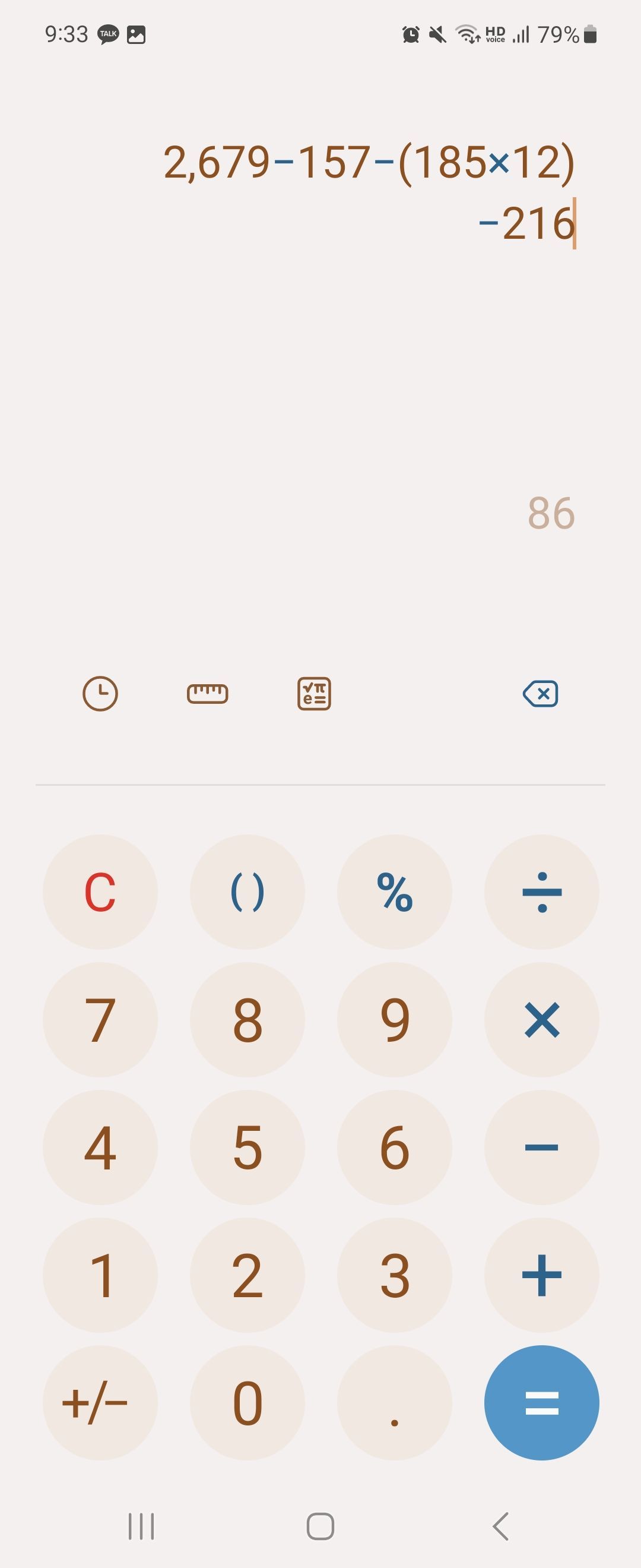This screenshot has height=1568, width=641.
Task: Open the unit converter ruler icon
Action: (207, 693)
